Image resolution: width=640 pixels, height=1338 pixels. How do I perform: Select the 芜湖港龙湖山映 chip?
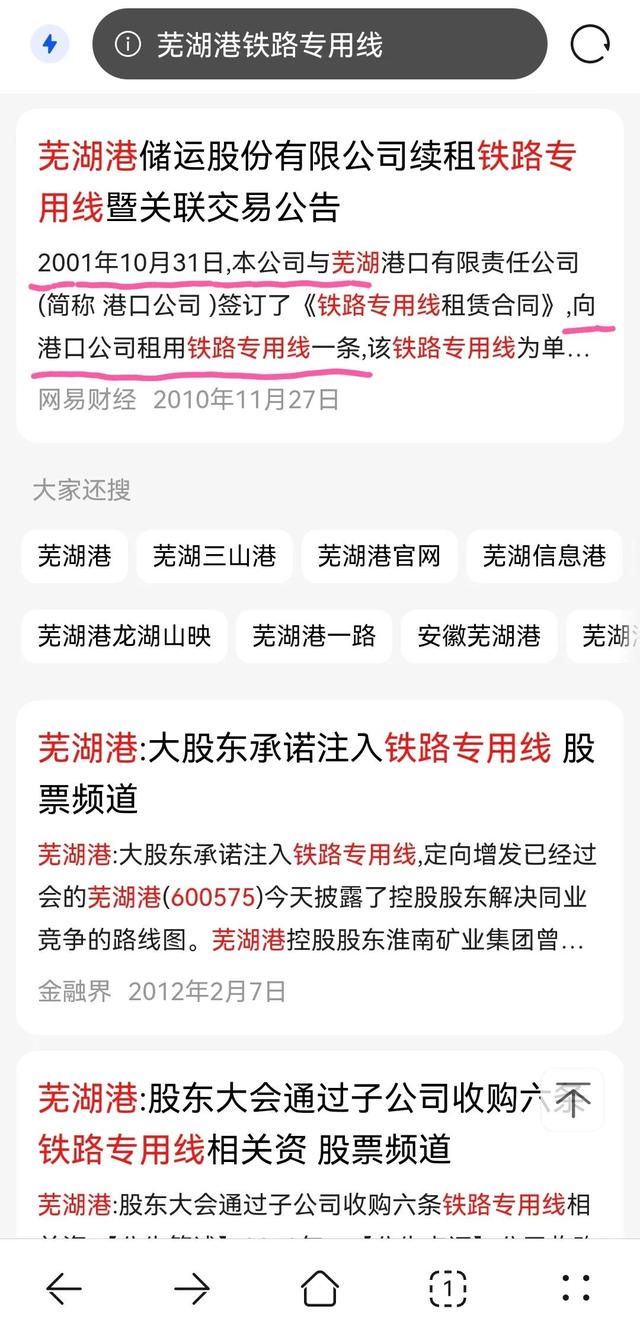coord(124,636)
